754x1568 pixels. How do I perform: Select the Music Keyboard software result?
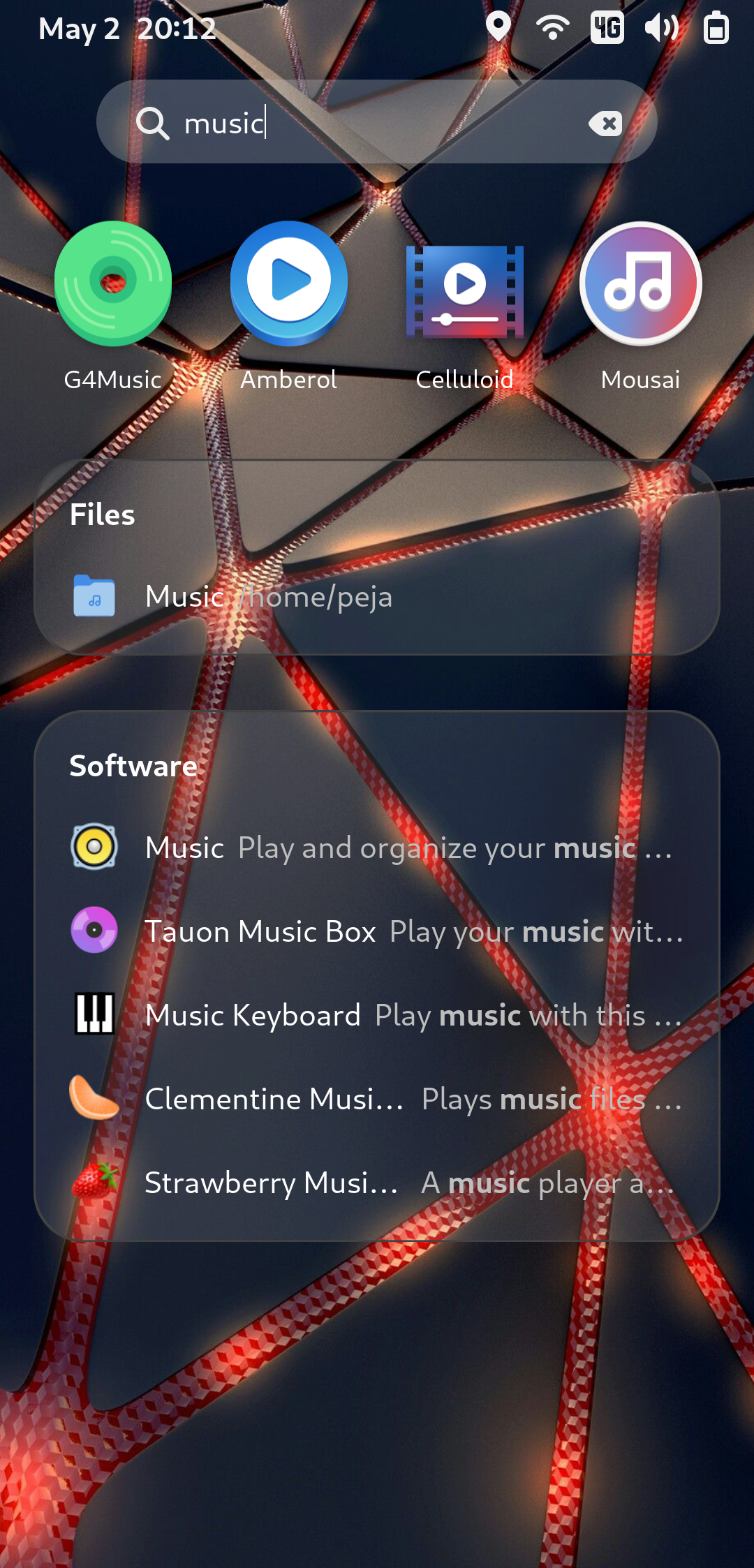pos(377,1015)
